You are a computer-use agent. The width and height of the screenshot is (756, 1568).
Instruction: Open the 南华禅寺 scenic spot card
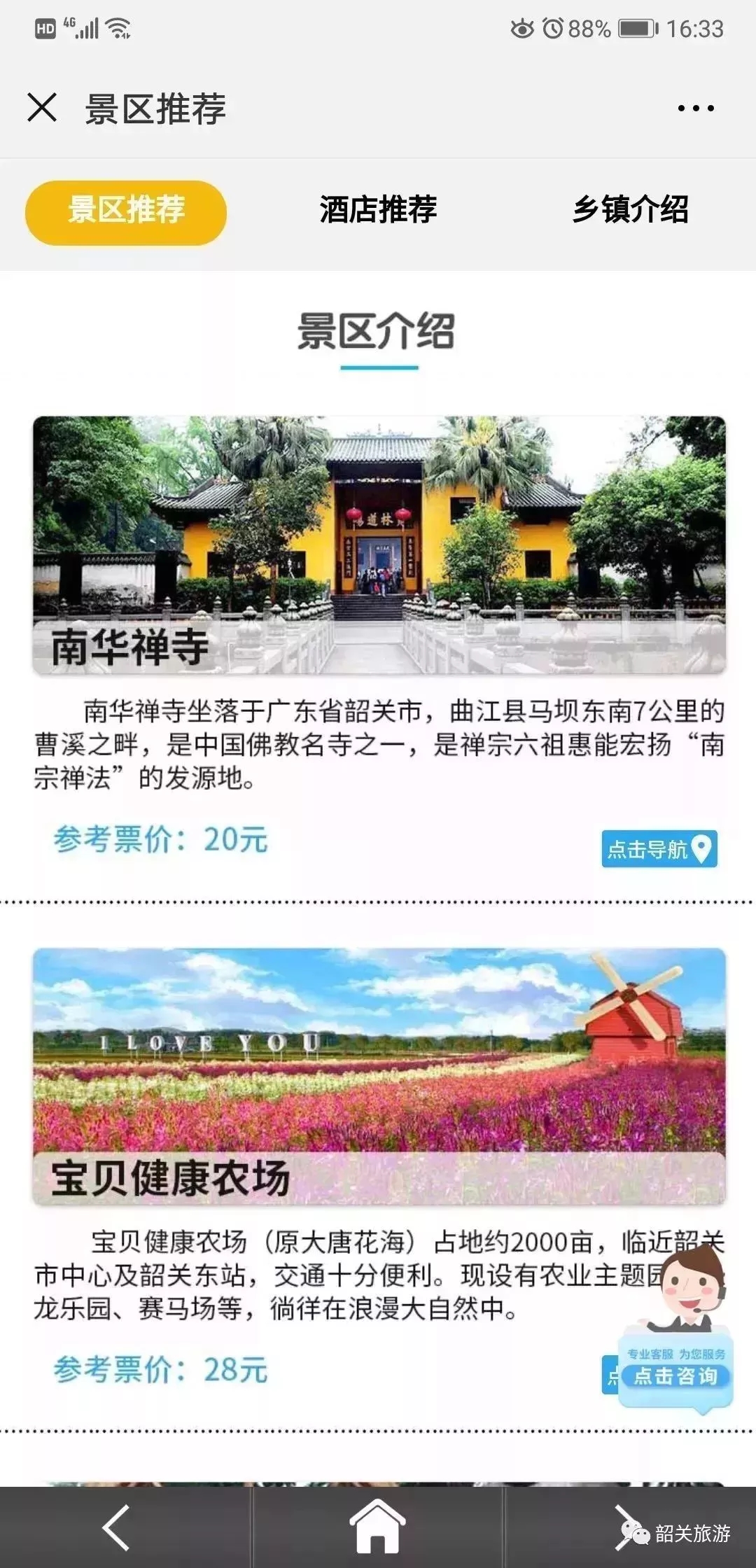(379, 545)
